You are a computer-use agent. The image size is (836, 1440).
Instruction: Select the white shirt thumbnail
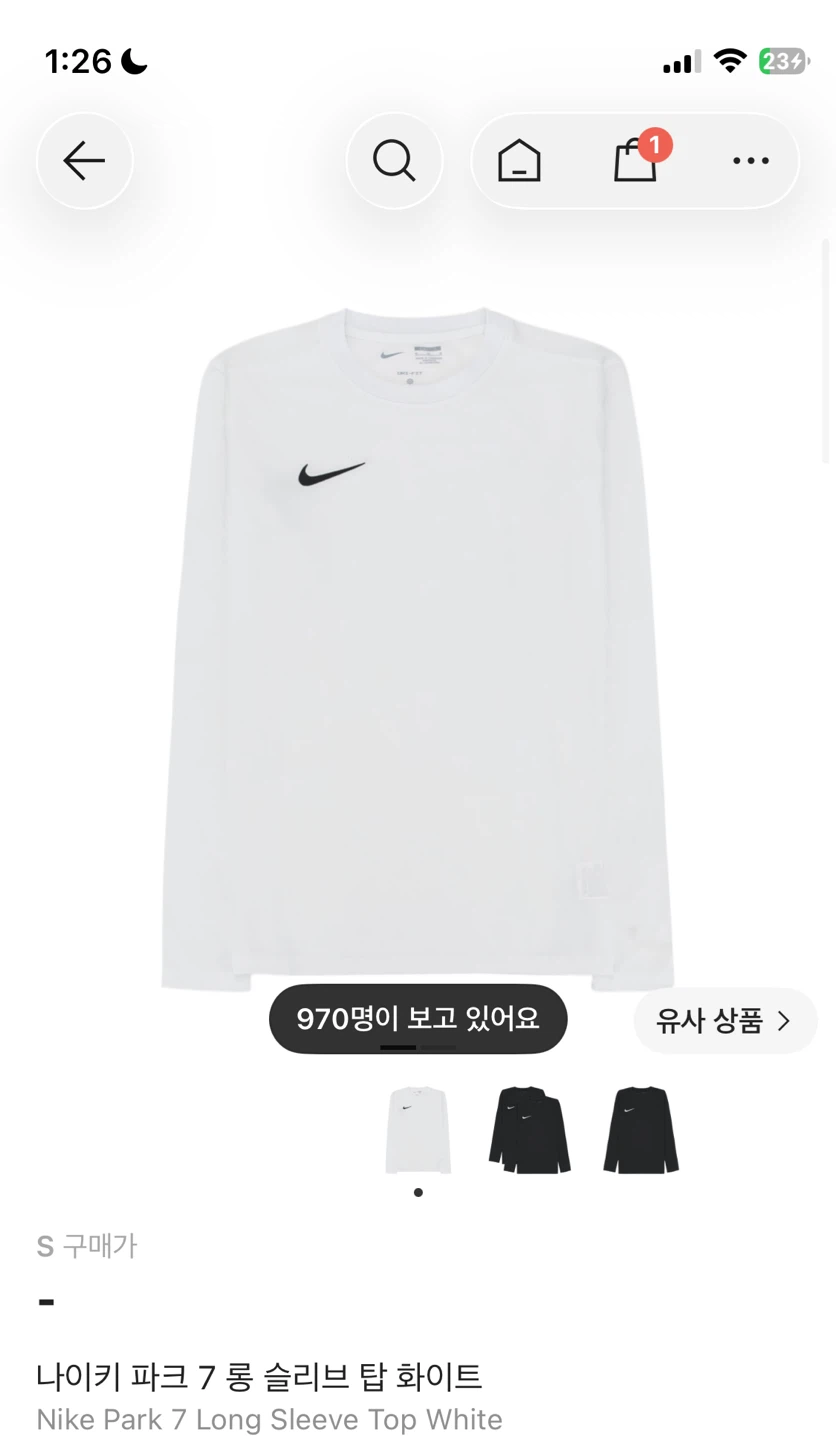pos(418,1129)
